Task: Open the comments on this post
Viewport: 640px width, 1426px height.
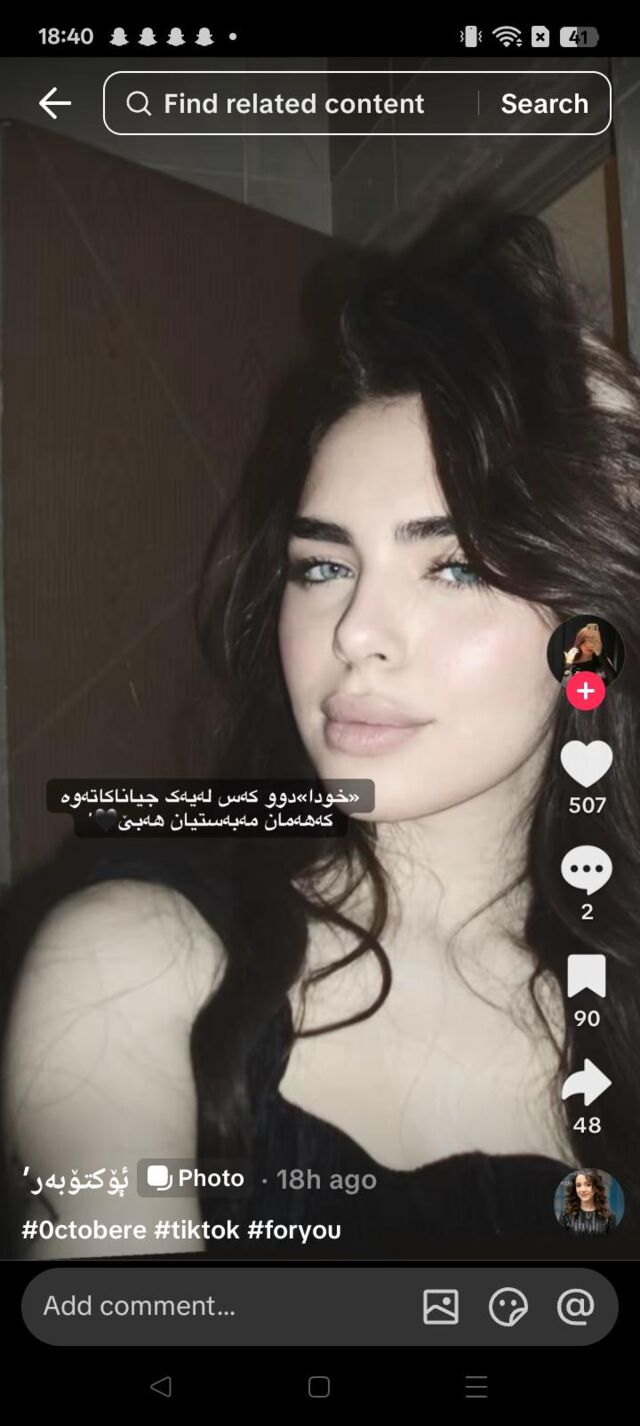Action: (x=586, y=870)
